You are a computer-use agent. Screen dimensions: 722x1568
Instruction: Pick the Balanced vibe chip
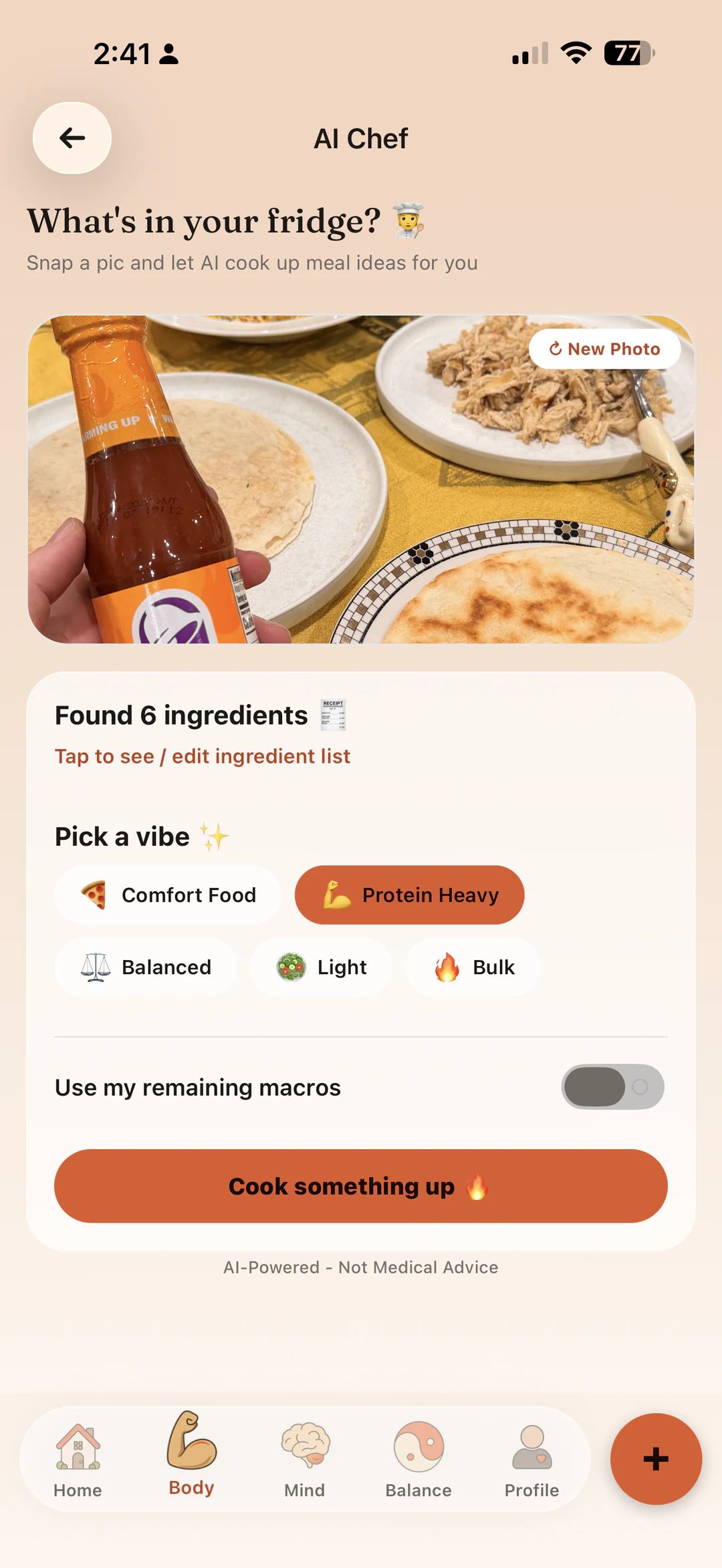[146, 967]
